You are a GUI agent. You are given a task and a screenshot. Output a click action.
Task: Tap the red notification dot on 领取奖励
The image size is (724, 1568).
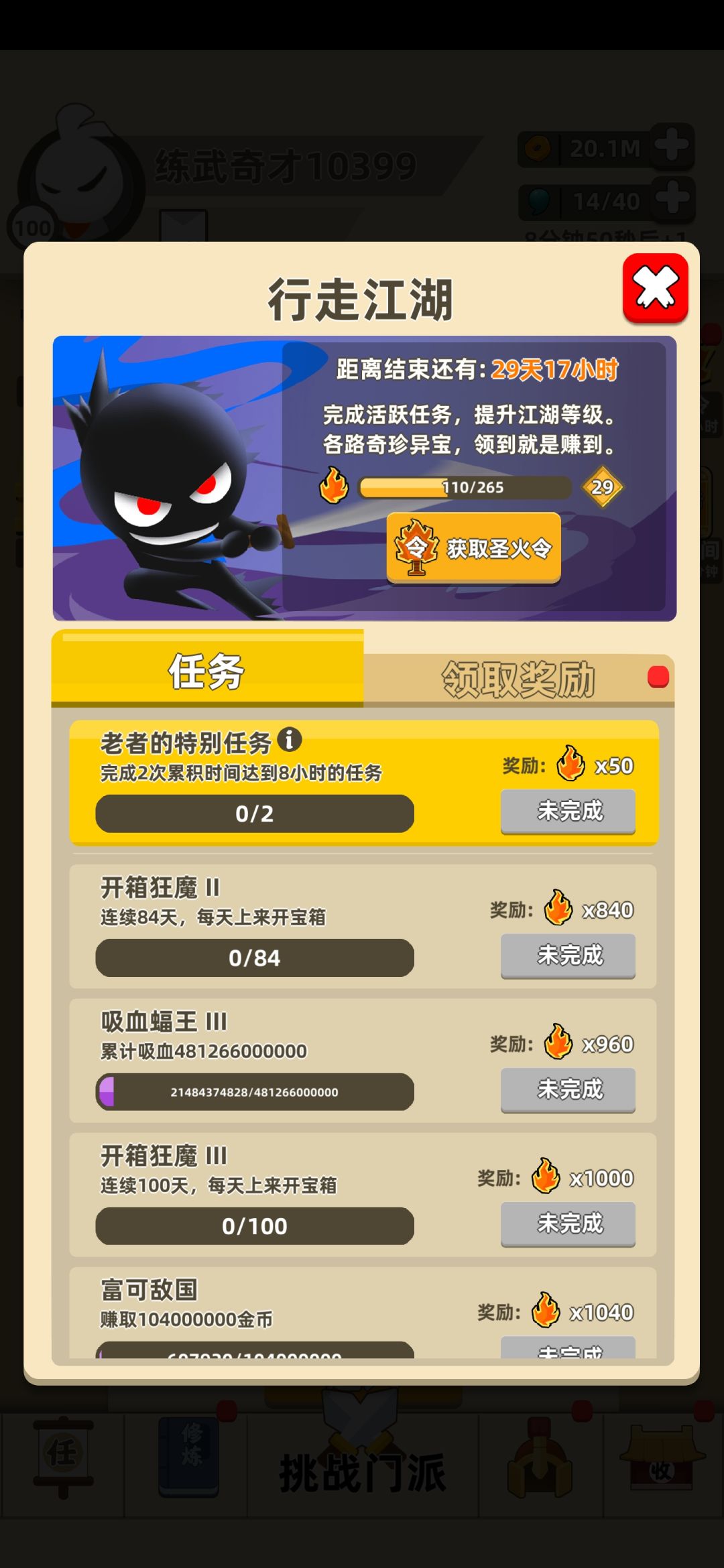pos(659,677)
